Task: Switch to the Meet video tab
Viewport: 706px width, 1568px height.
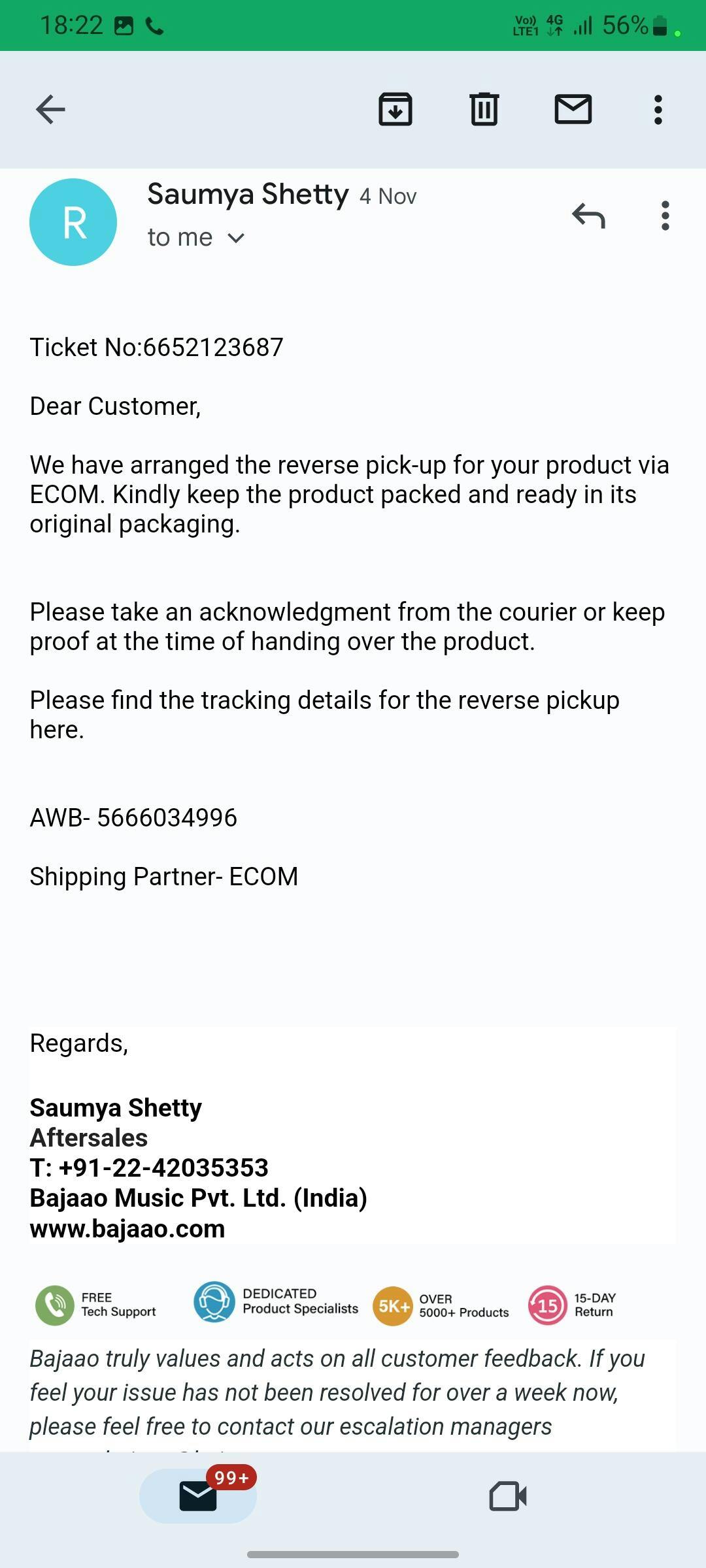Action: (x=508, y=1495)
